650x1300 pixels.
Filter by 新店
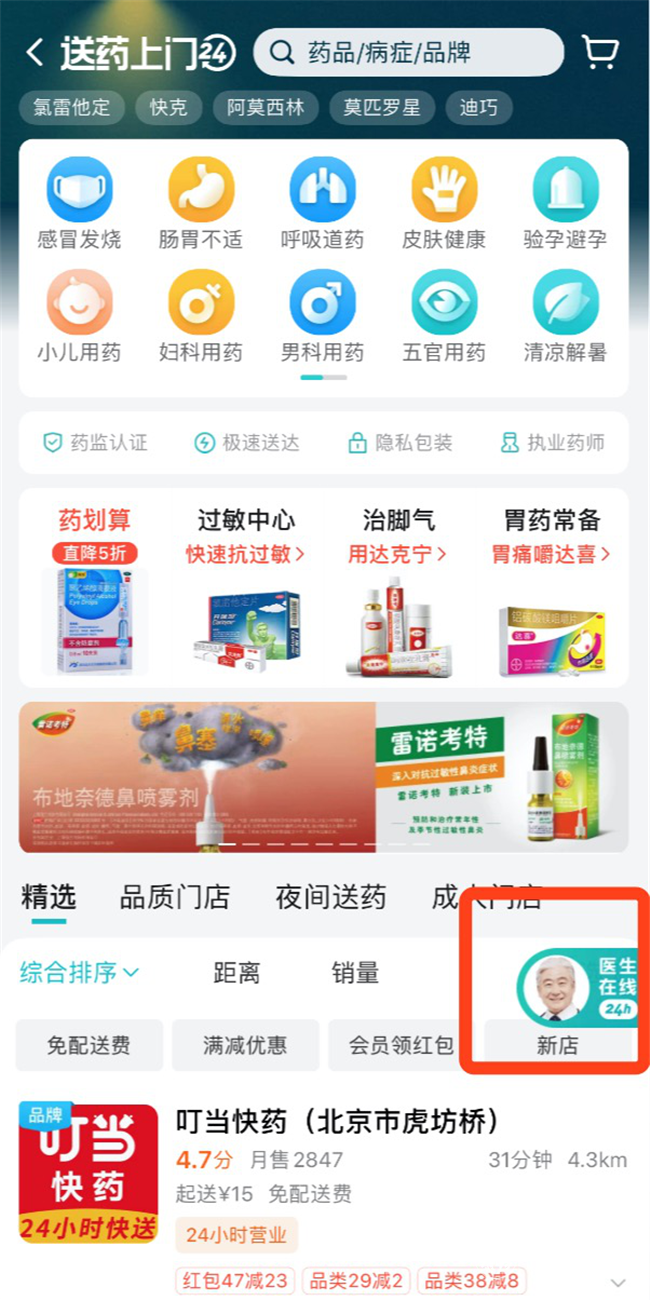557,1046
